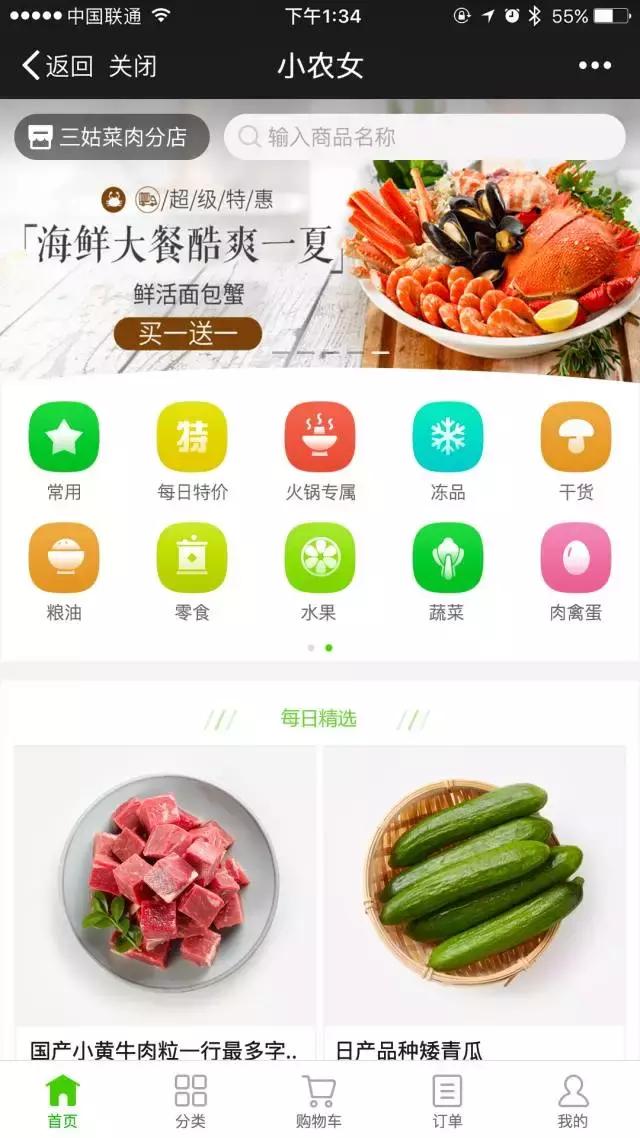The width and height of the screenshot is (640, 1138).
Task: Open the 零食 snacks category
Action: pyautogui.click(x=192, y=570)
